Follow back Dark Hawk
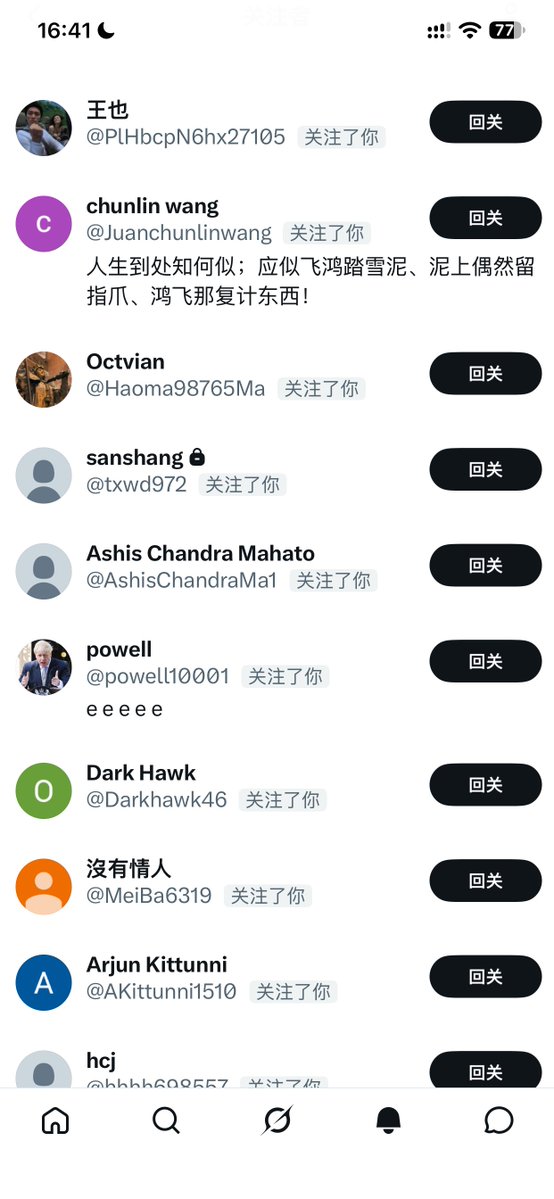The height and width of the screenshot is (1199, 554). [x=485, y=785]
